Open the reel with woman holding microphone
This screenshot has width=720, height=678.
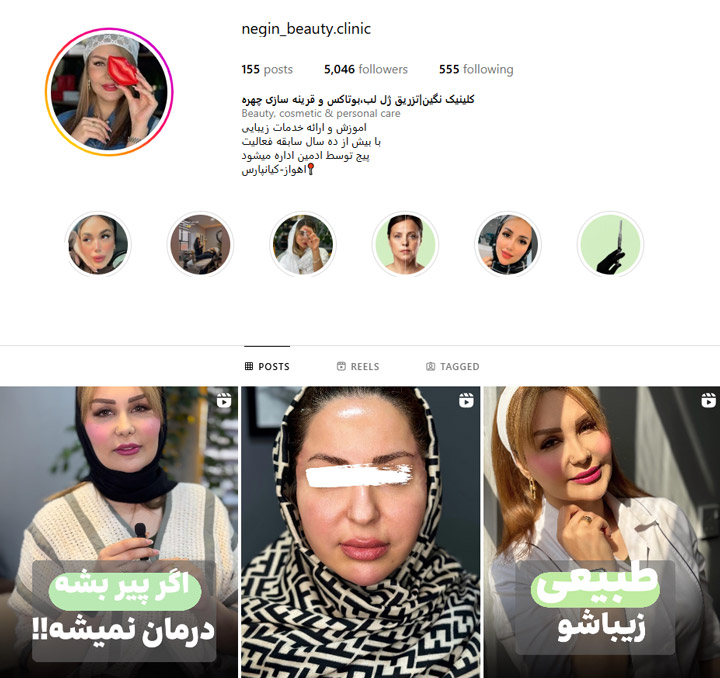coord(118,530)
